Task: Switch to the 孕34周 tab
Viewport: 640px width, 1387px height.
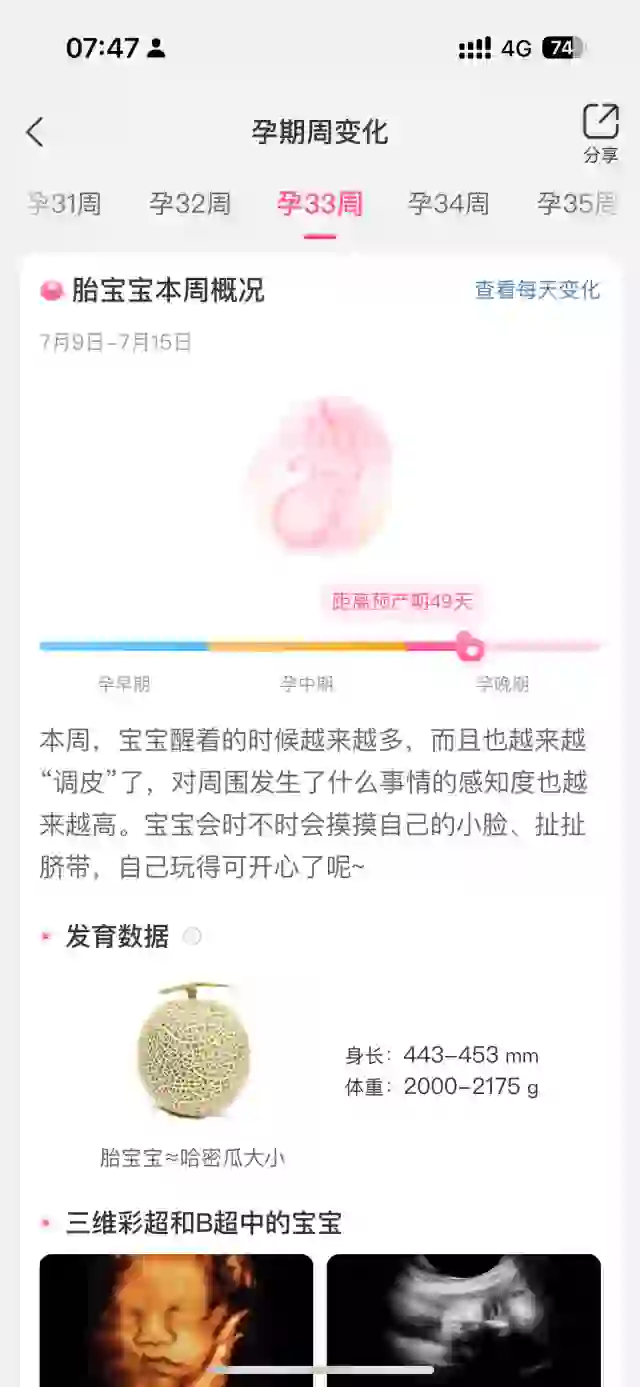Action: coord(448,204)
